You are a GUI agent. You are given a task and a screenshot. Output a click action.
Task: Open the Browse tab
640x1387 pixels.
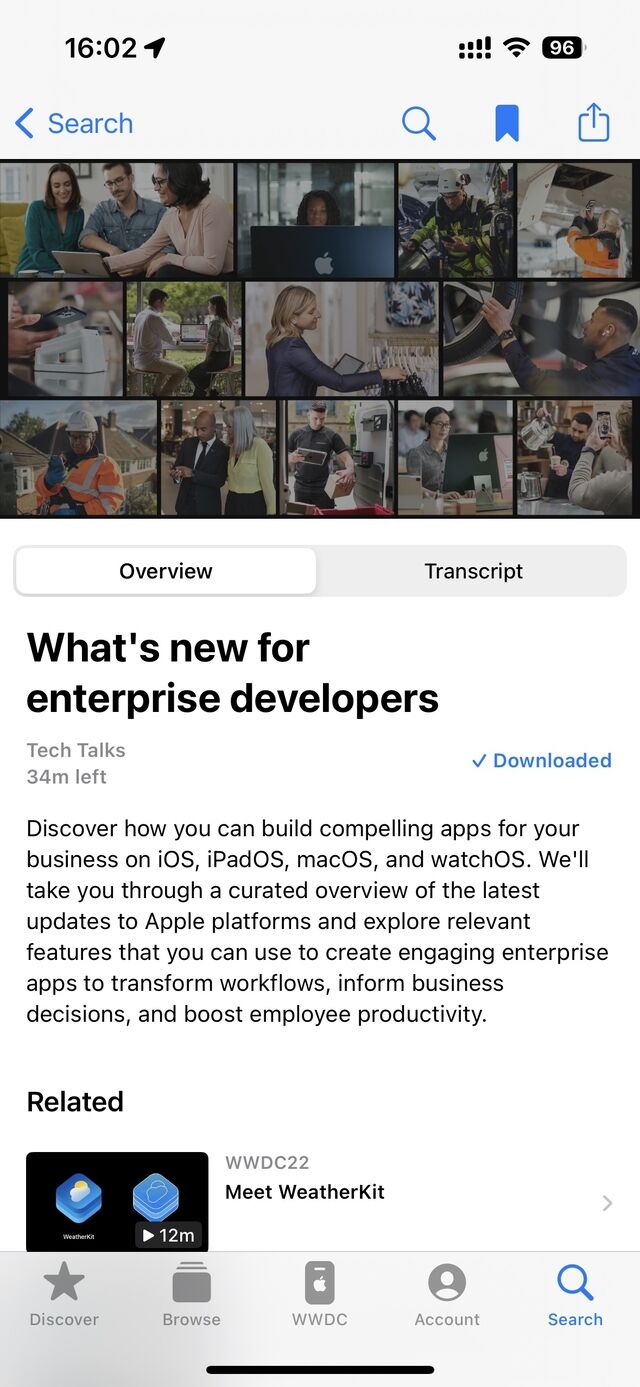pos(191,1295)
